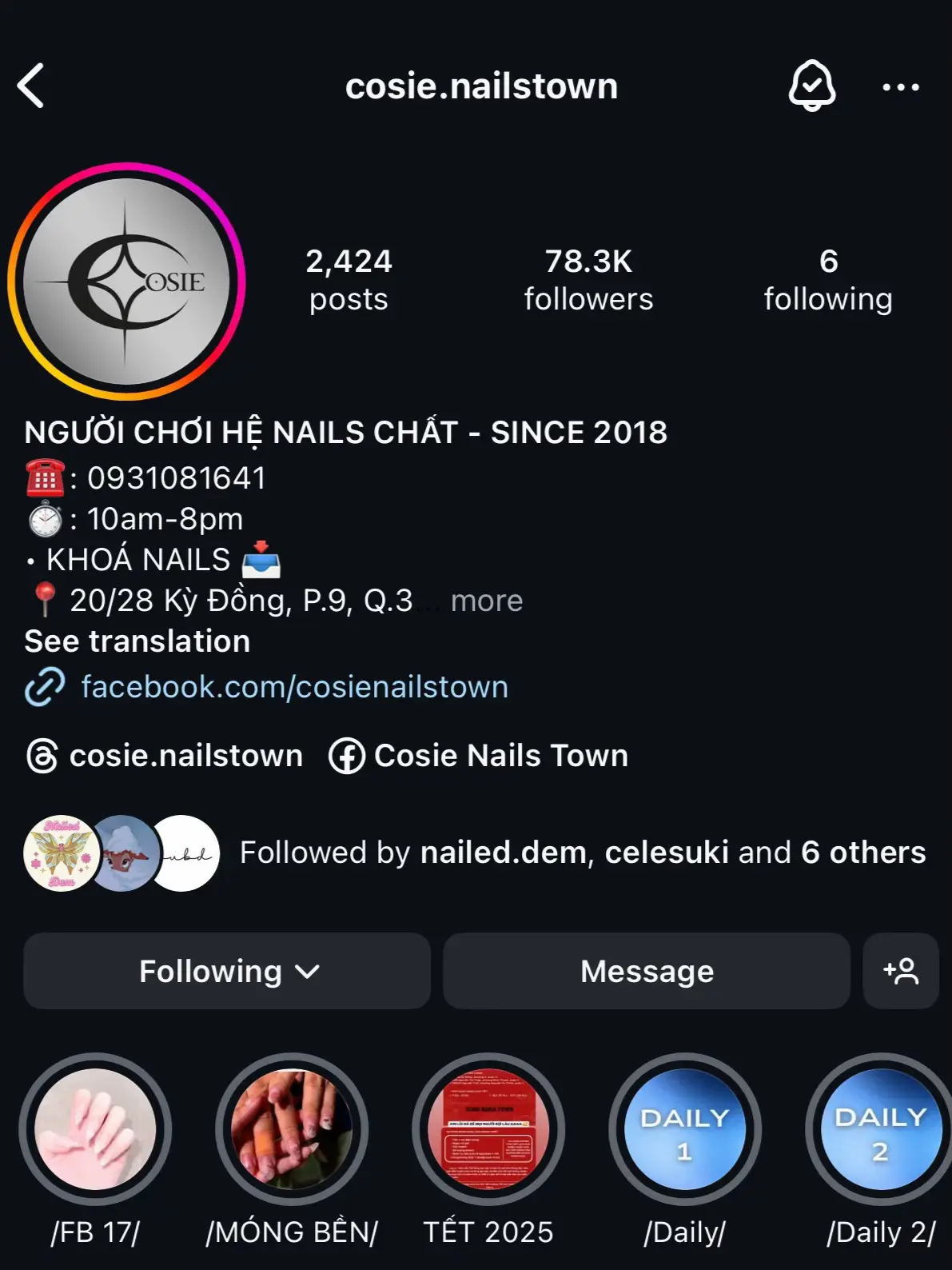View the 6 following accounts
952x1270 pixels.
coord(827,279)
